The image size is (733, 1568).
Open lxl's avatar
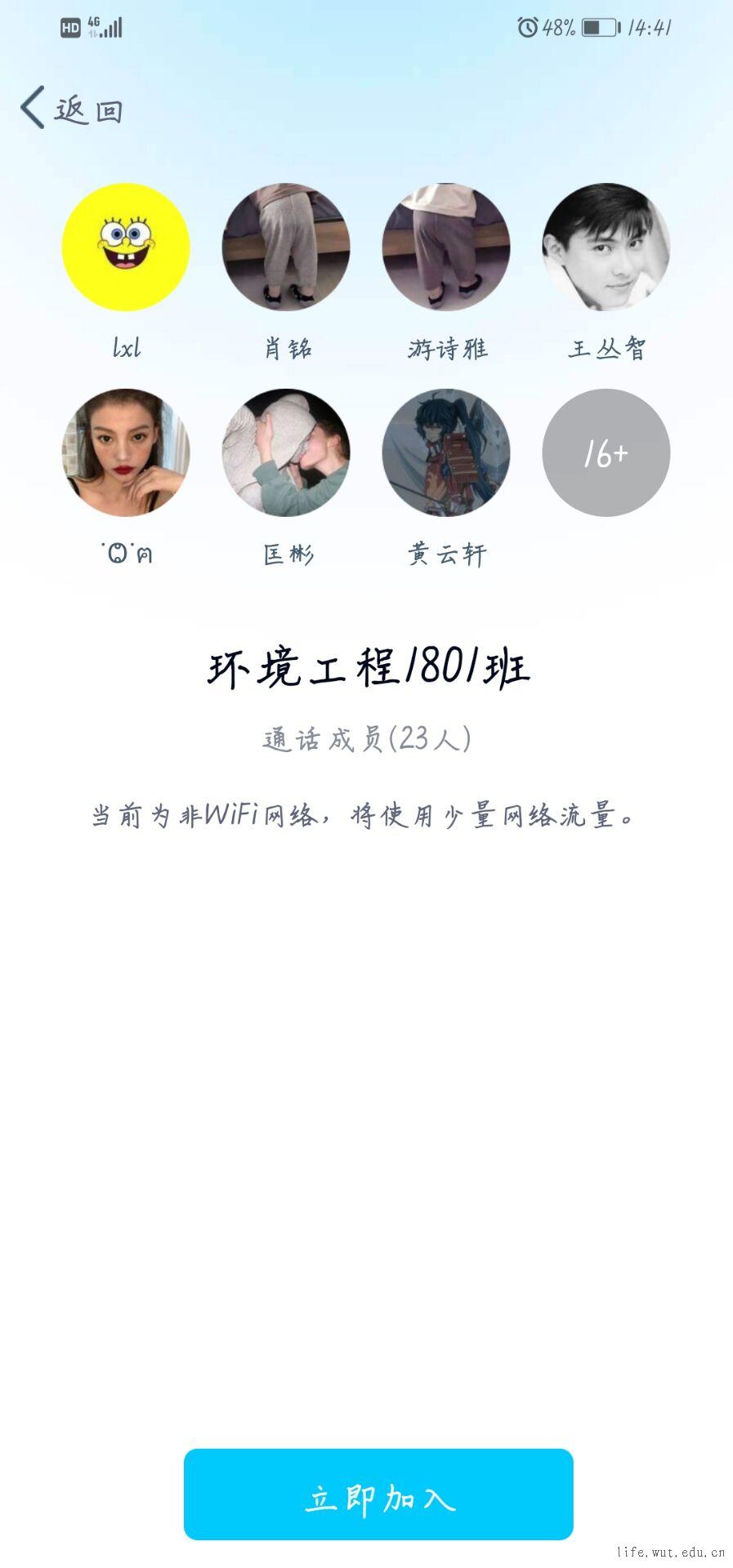[x=126, y=247]
